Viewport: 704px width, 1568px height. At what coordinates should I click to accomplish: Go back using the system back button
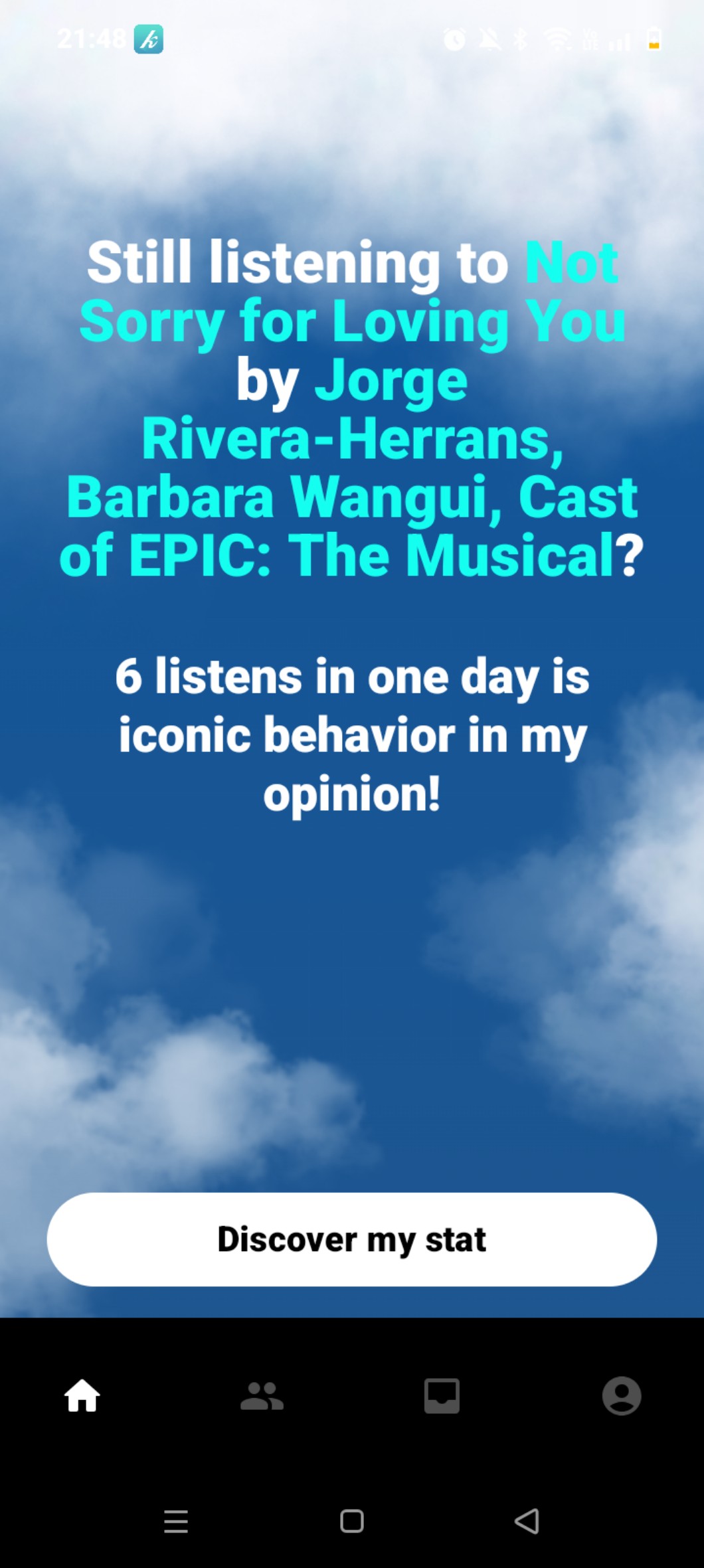pos(527,1521)
